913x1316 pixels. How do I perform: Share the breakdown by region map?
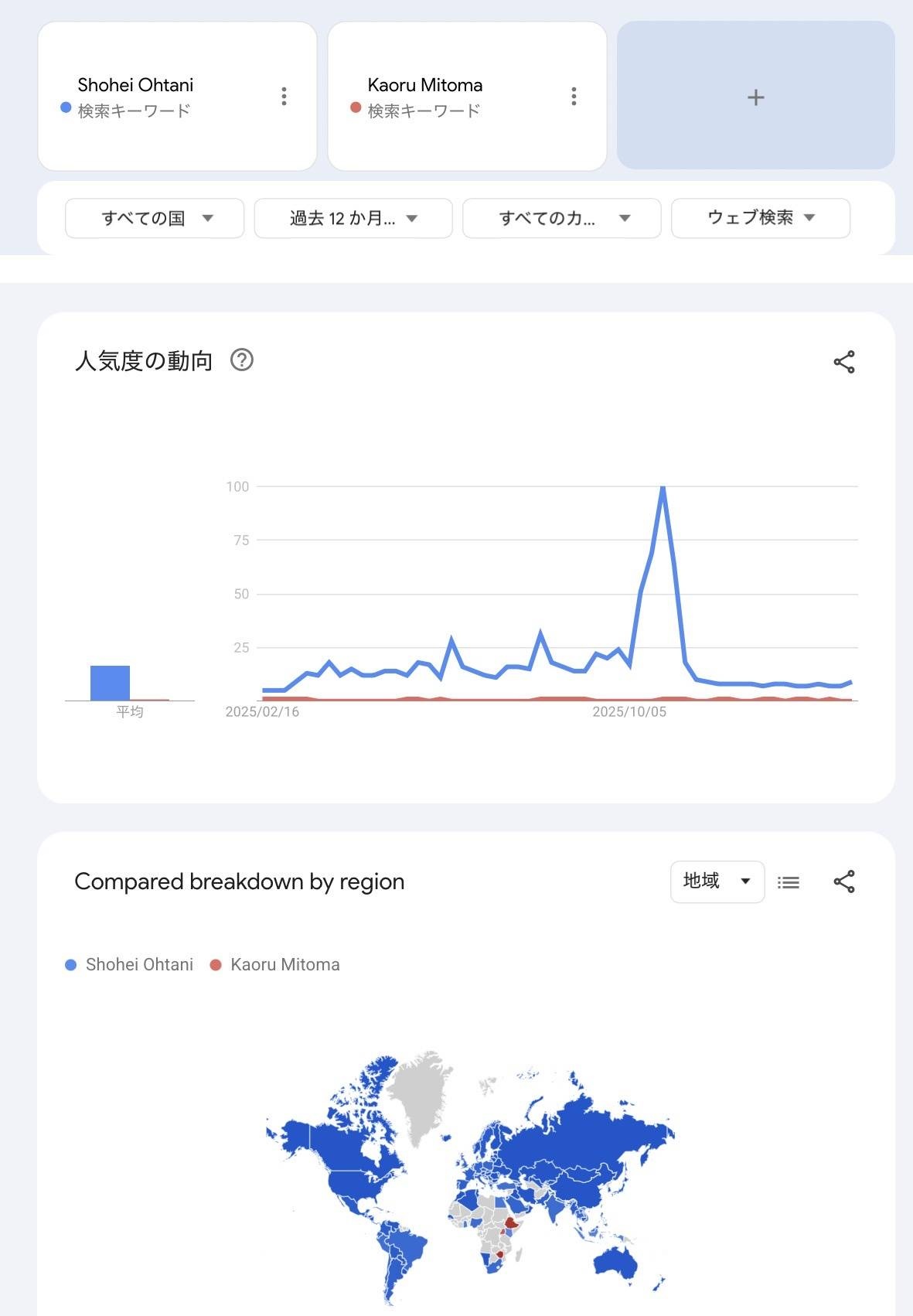point(843,881)
